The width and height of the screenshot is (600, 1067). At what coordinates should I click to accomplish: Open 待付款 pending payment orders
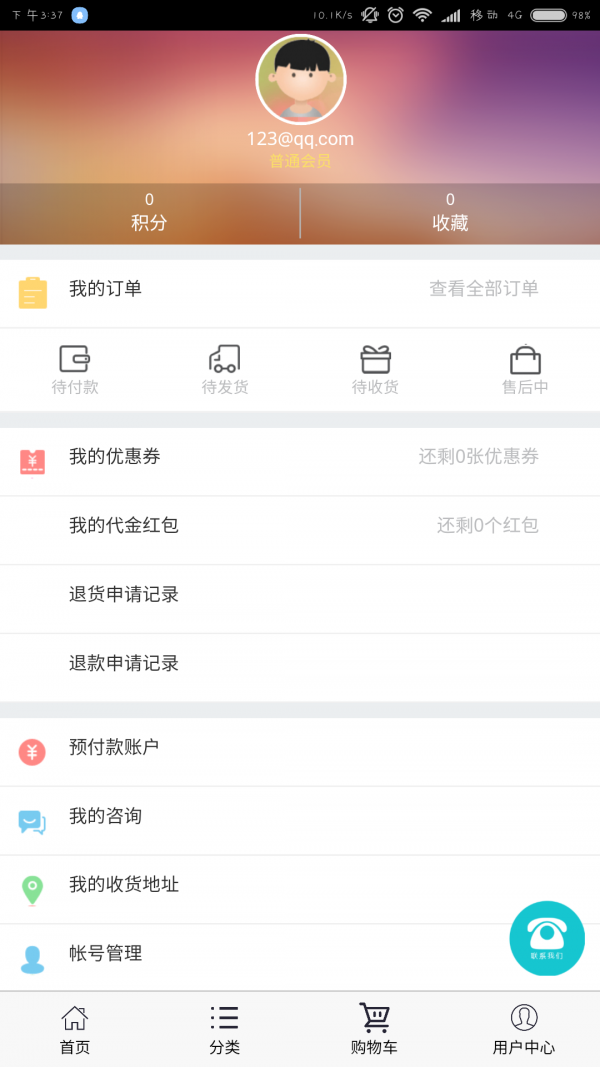[x=75, y=369]
